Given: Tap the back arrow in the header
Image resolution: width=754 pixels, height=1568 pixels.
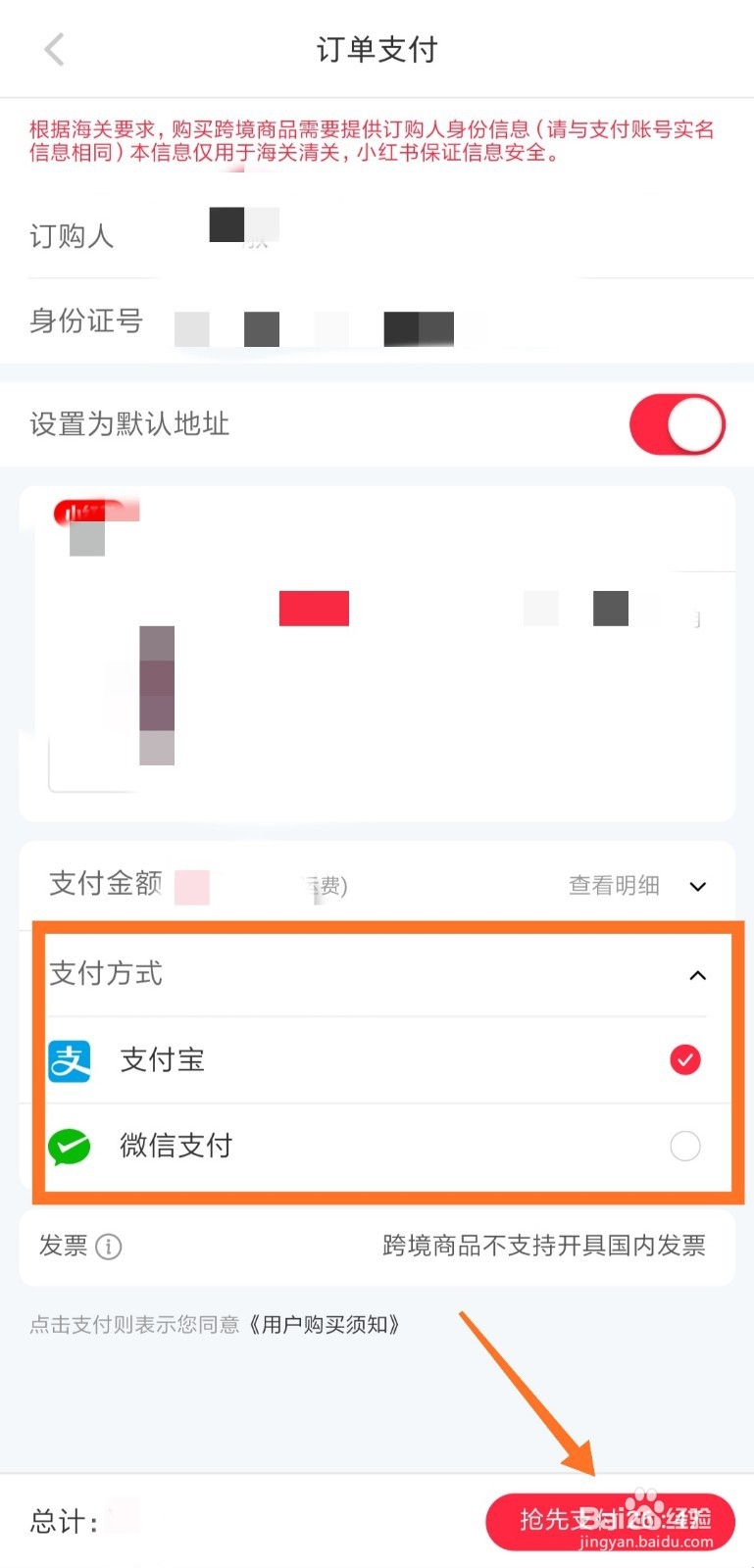Looking at the screenshot, I should tap(54, 48).
